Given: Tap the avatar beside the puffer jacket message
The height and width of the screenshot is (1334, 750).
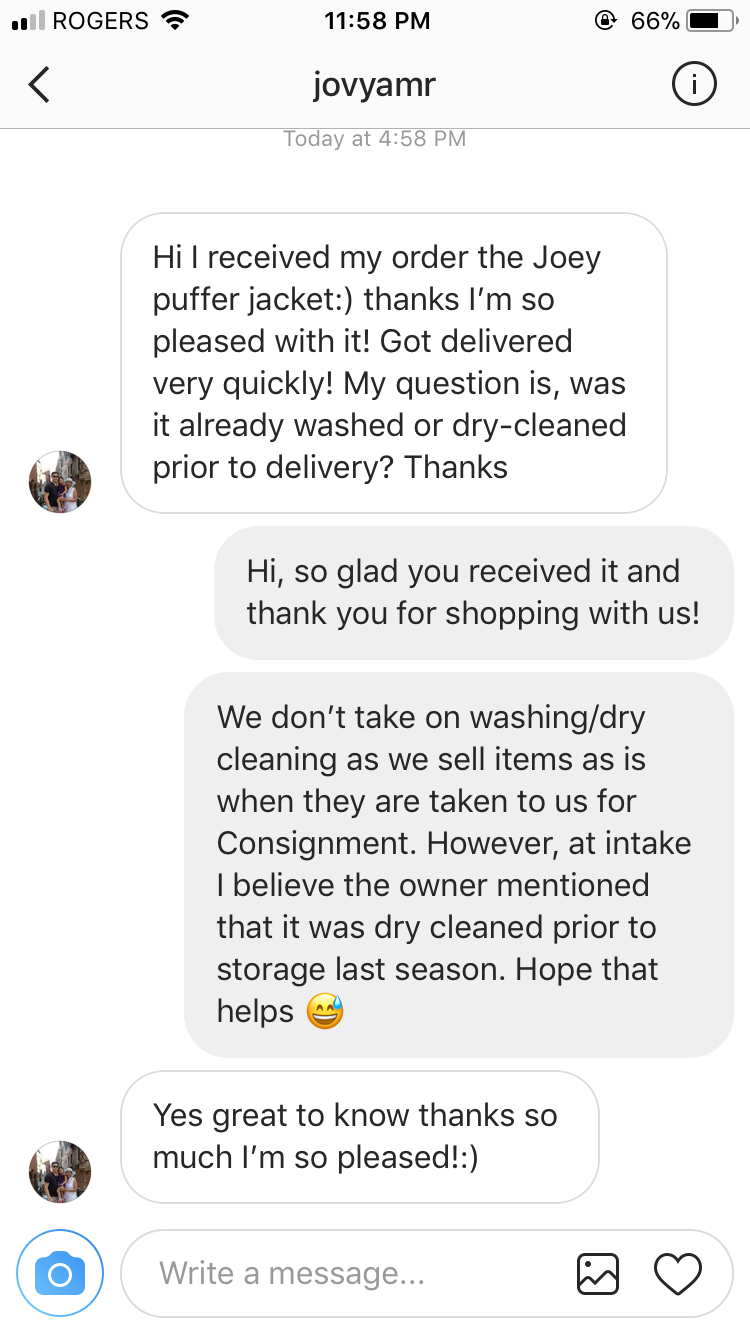Looking at the screenshot, I should point(60,482).
